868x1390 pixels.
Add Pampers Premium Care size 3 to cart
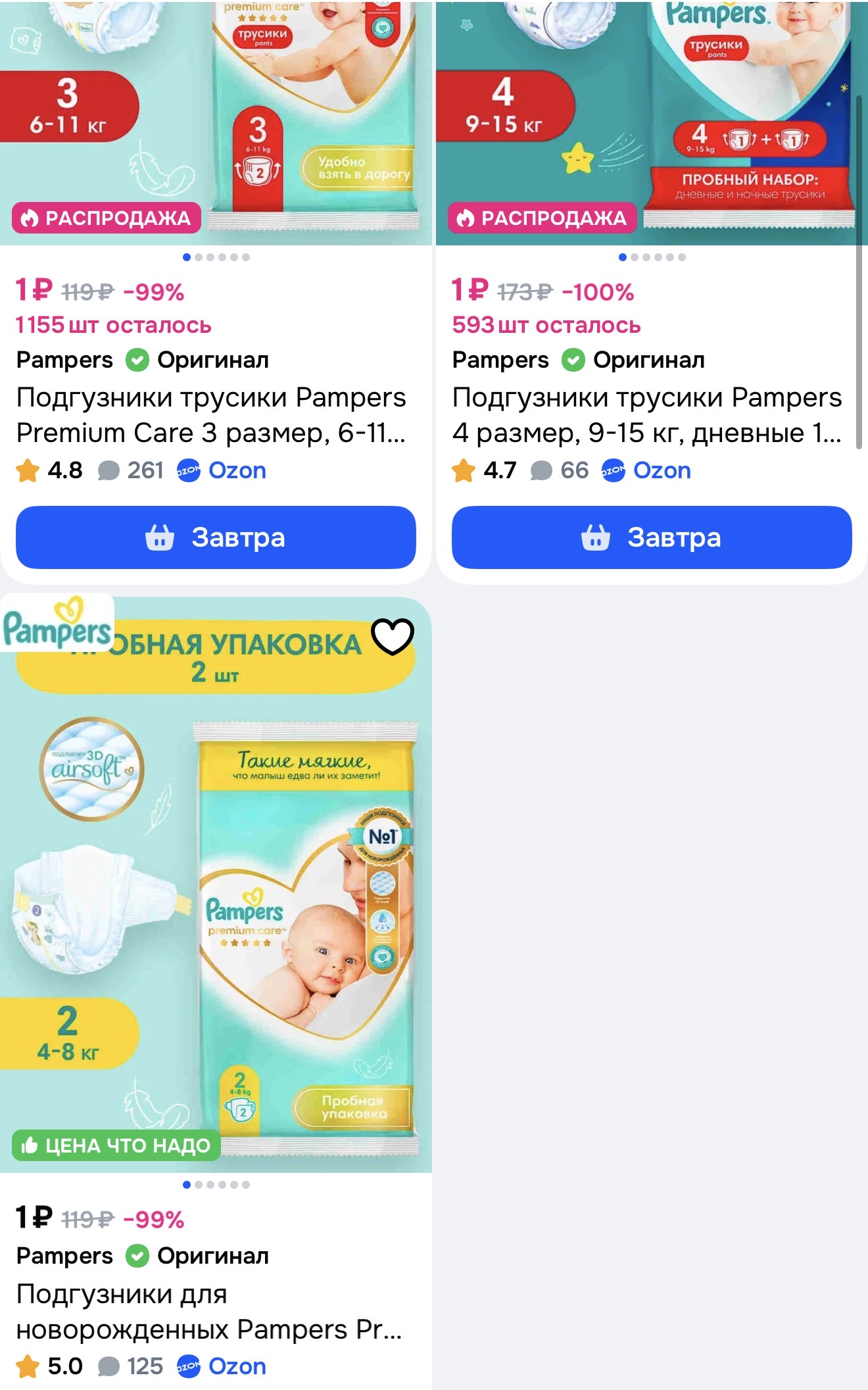[x=216, y=537]
